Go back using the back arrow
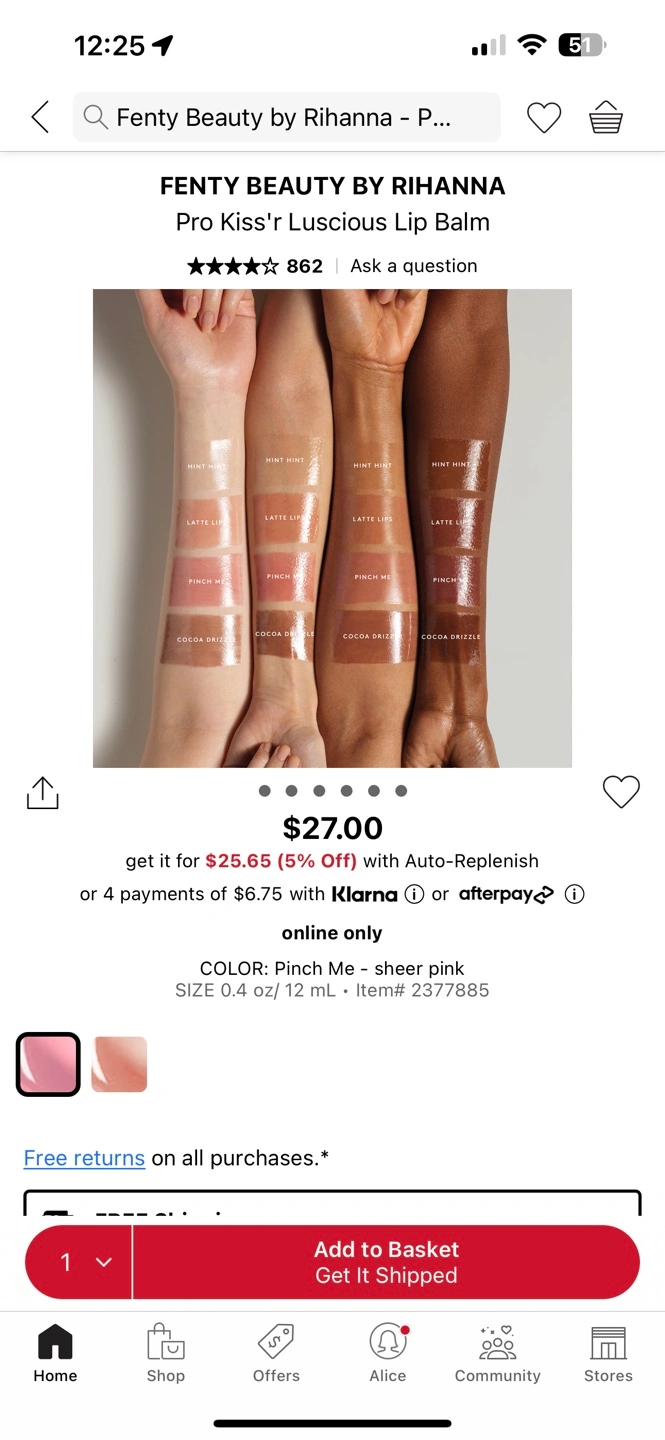The image size is (665, 1440). click(40, 117)
